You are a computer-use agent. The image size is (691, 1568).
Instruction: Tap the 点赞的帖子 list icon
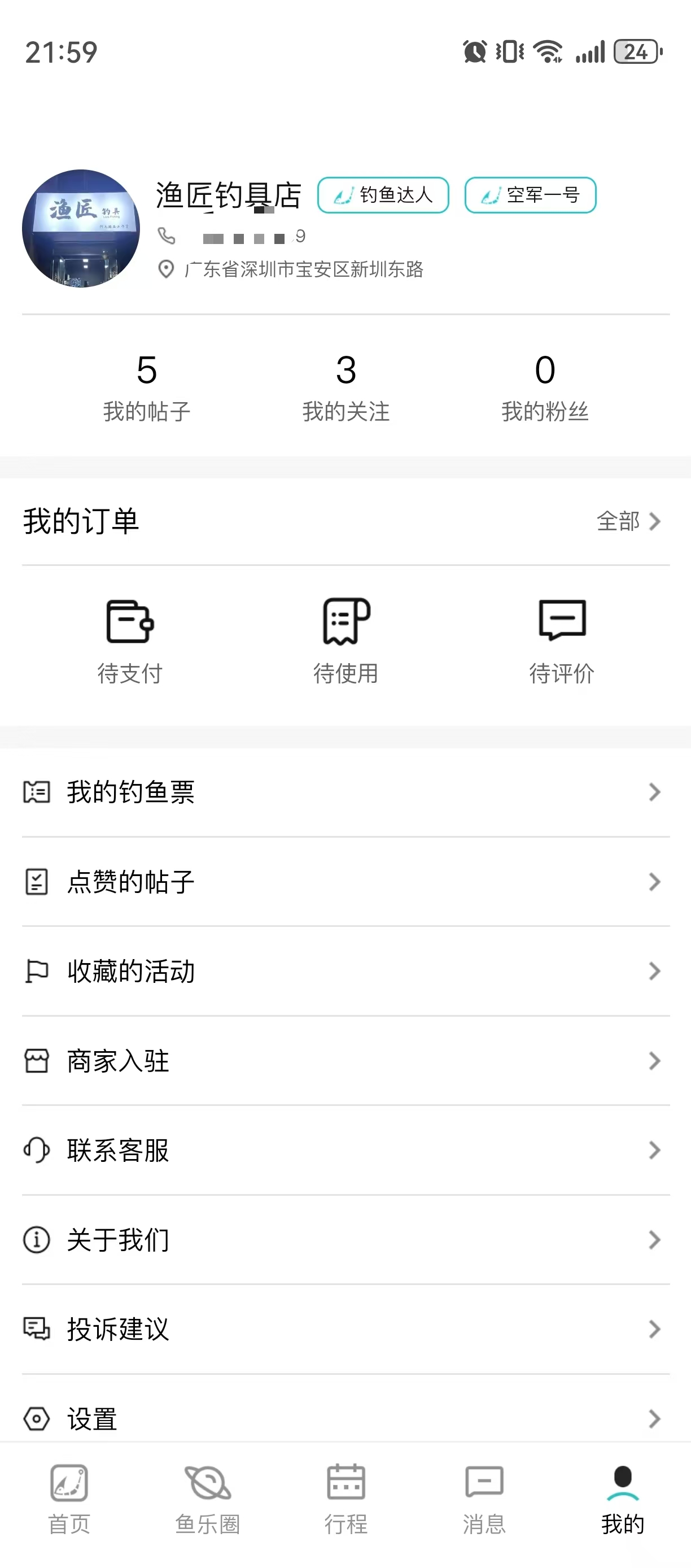click(x=37, y=882)
